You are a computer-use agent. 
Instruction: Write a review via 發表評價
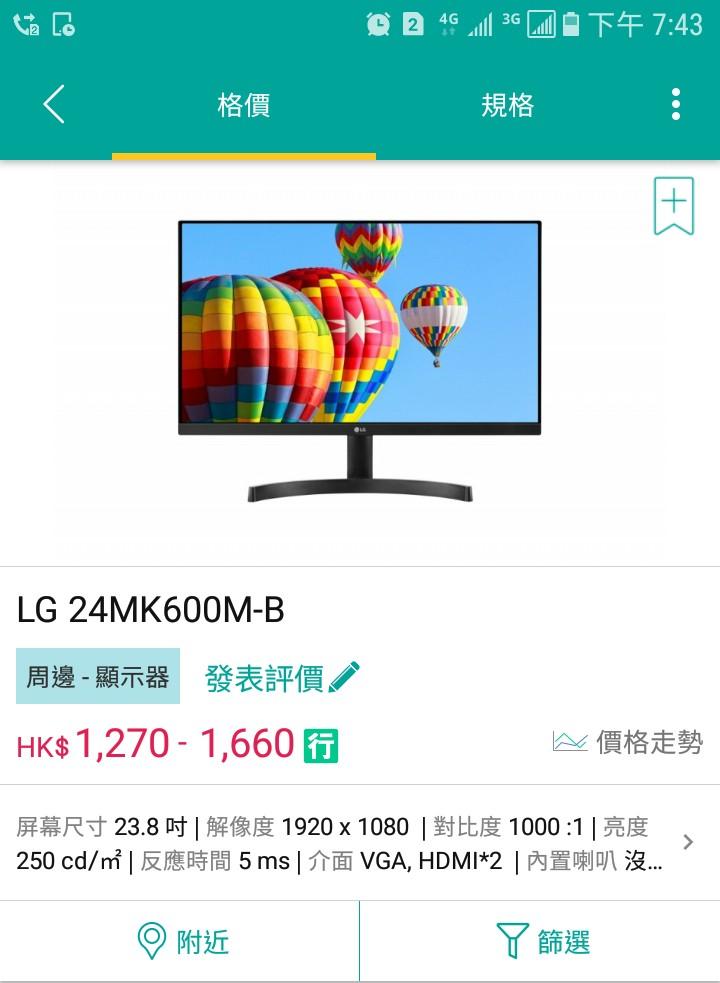click(x=282, y=678)
